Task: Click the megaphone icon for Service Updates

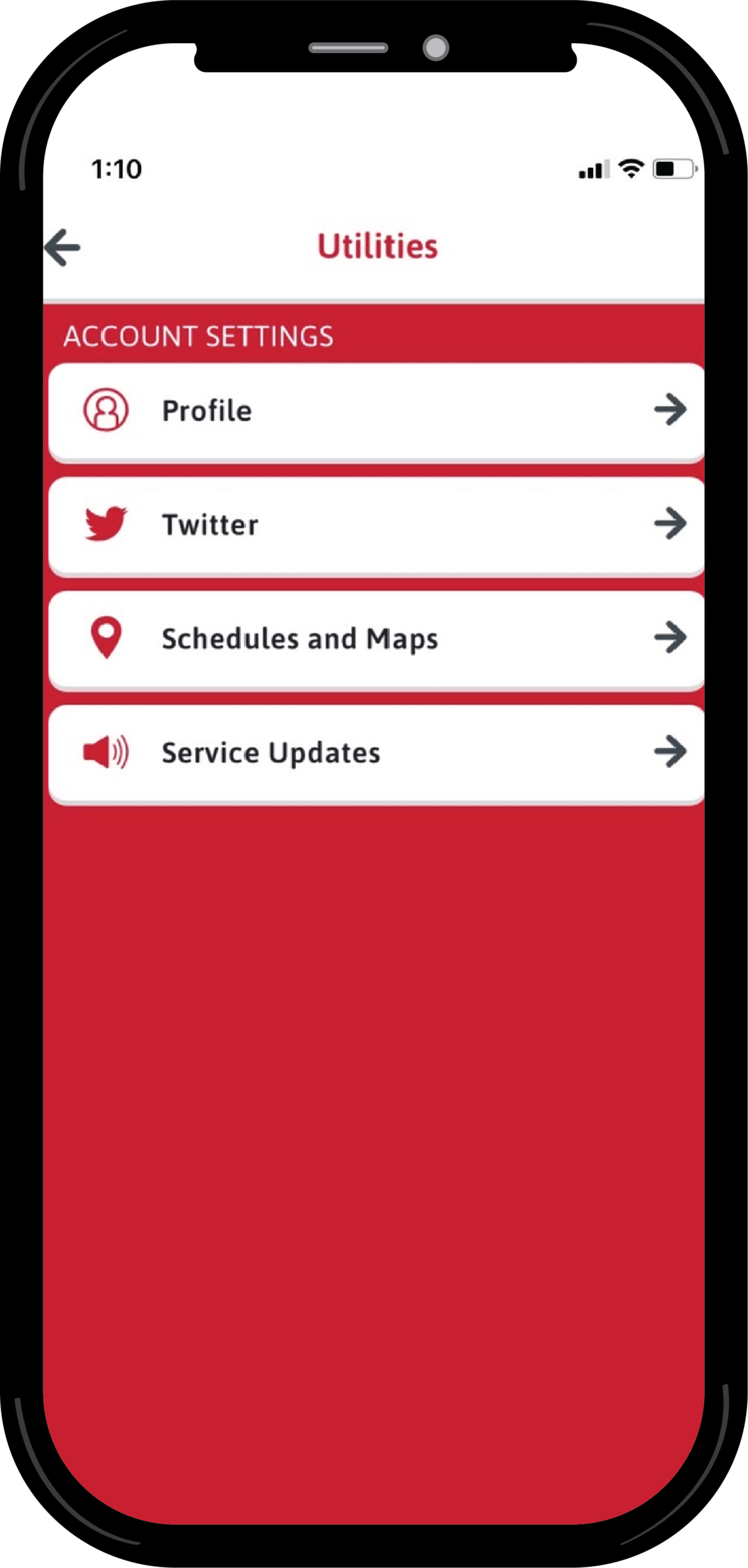Action: pyautogui.click(x=106, y=752)
